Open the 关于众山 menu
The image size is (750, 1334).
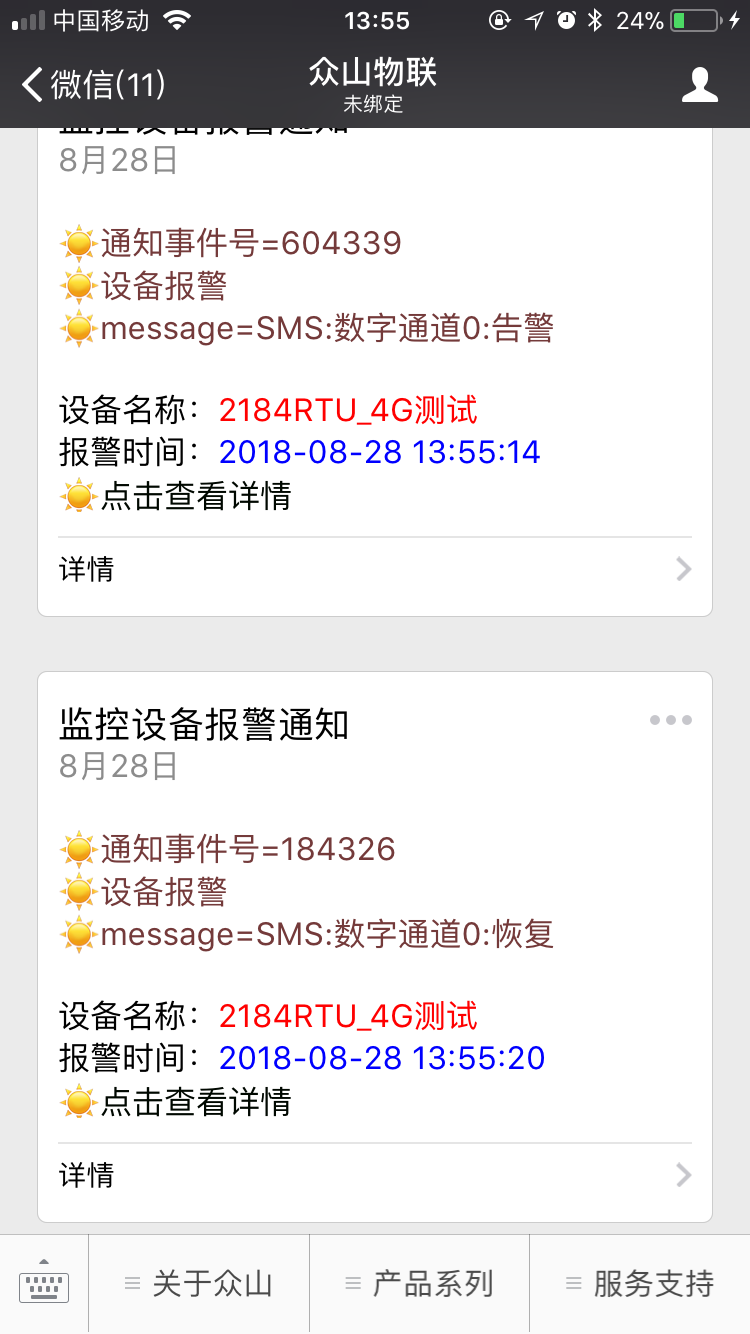(x=199, y=1284)
